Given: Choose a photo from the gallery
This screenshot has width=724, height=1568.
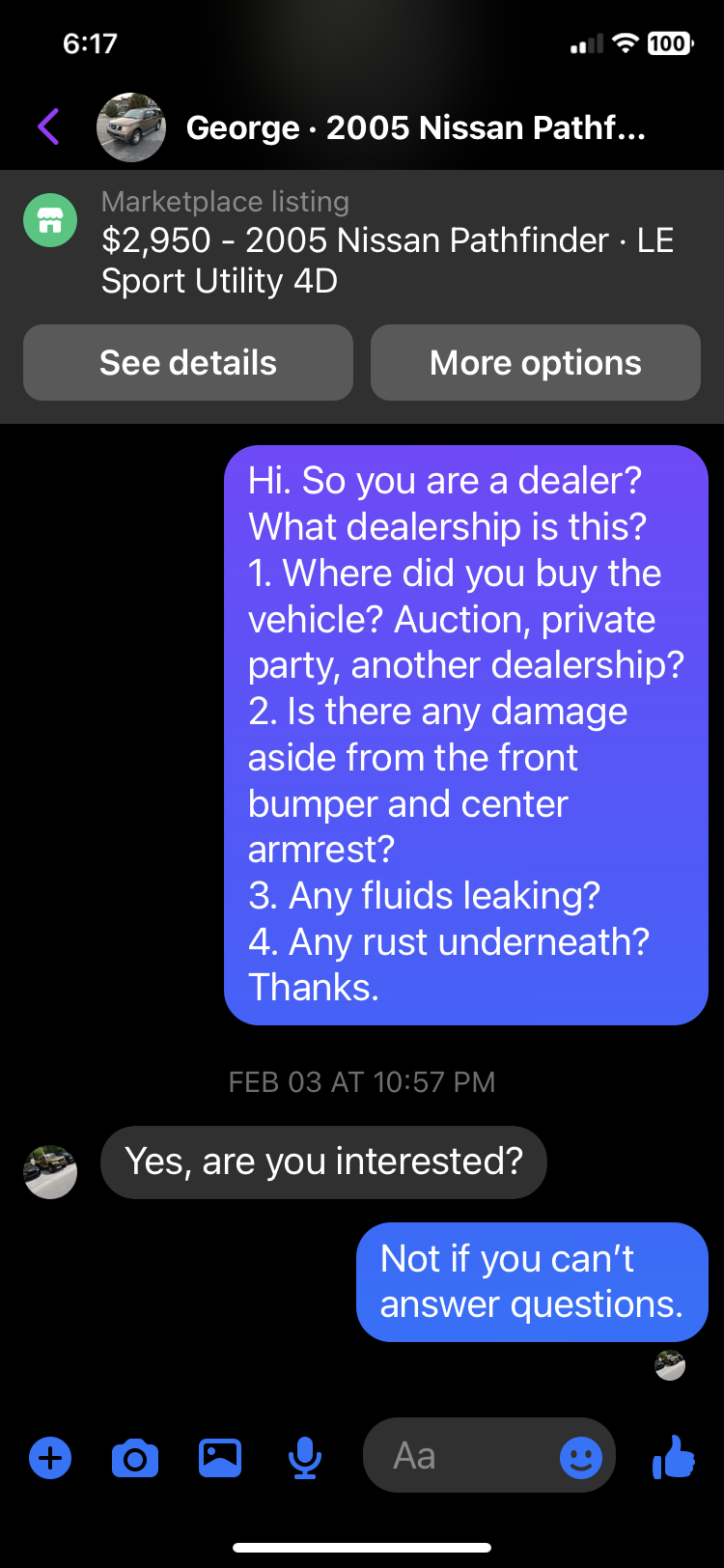Looking at the screenshot, I should click(x=220, y=1457).
